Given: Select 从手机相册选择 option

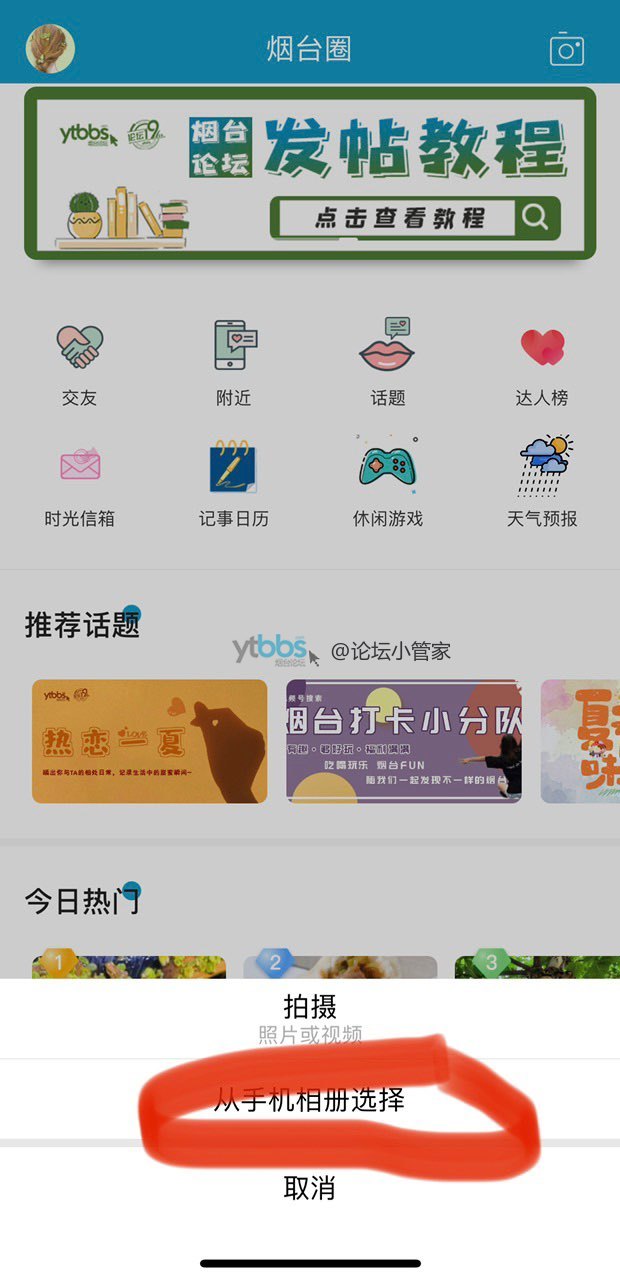Looking at the screenshot, I should (310, 1100).
